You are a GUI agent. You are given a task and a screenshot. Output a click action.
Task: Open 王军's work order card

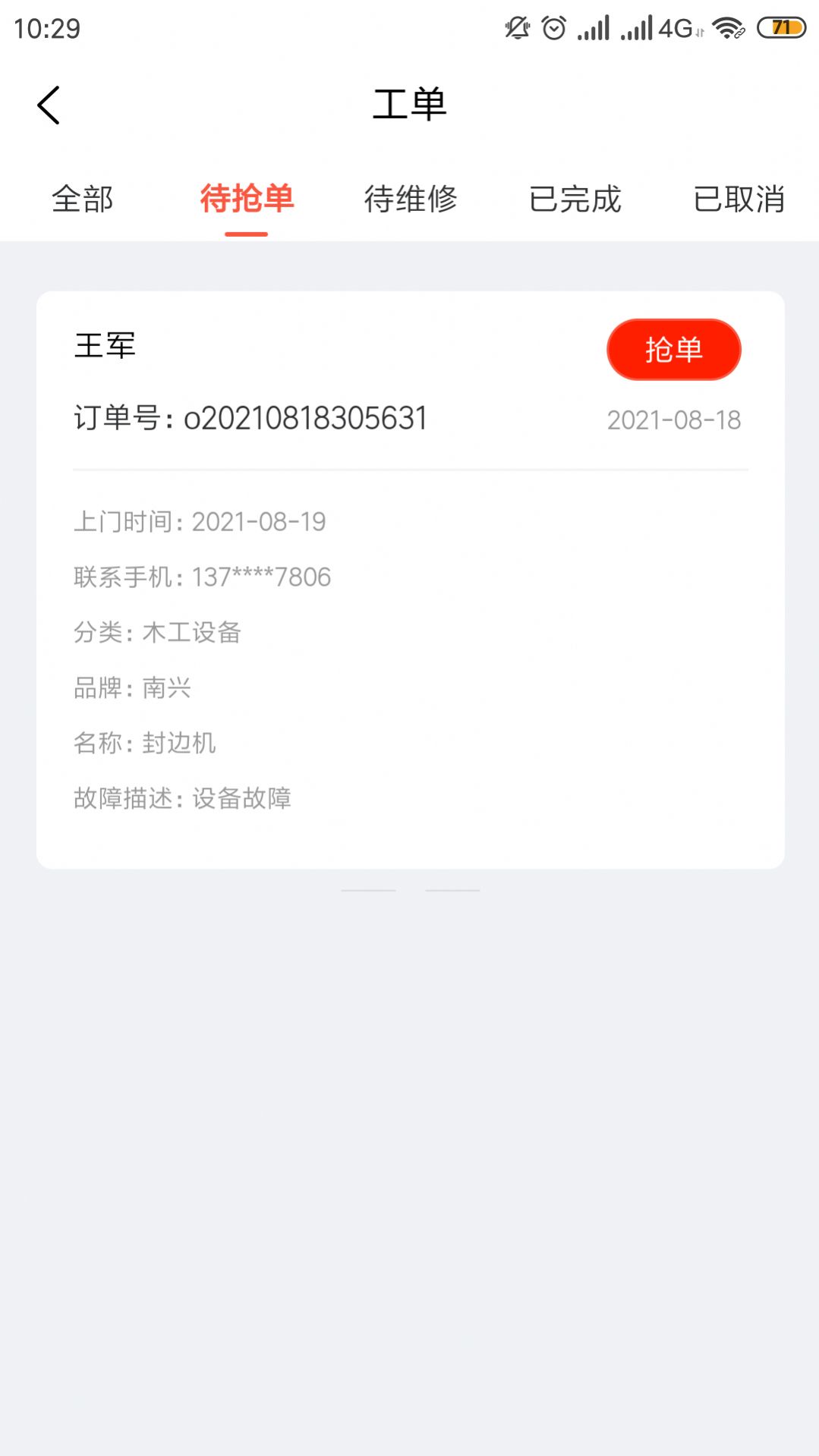click(x=410, y=645)
